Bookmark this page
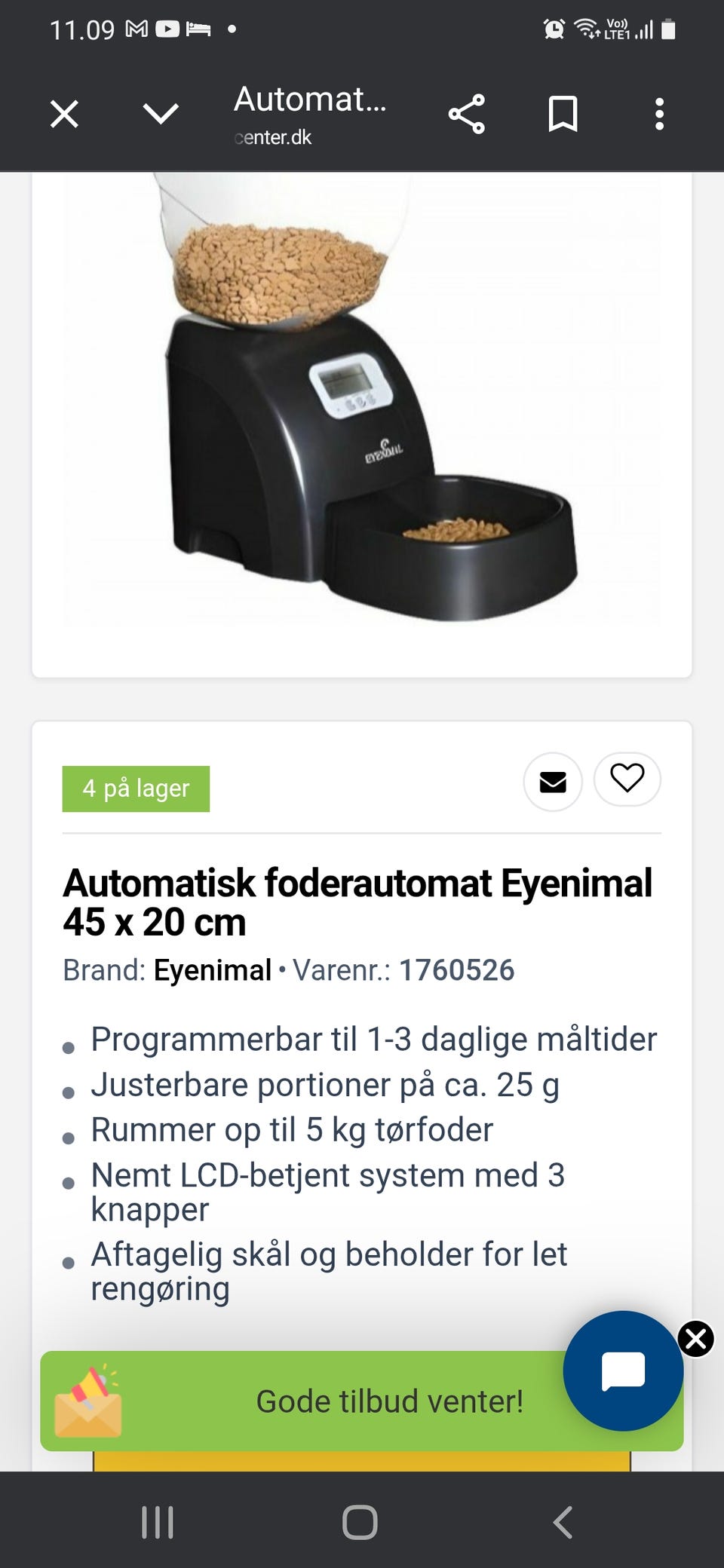The image size is (724, 1568). [563, 115]
